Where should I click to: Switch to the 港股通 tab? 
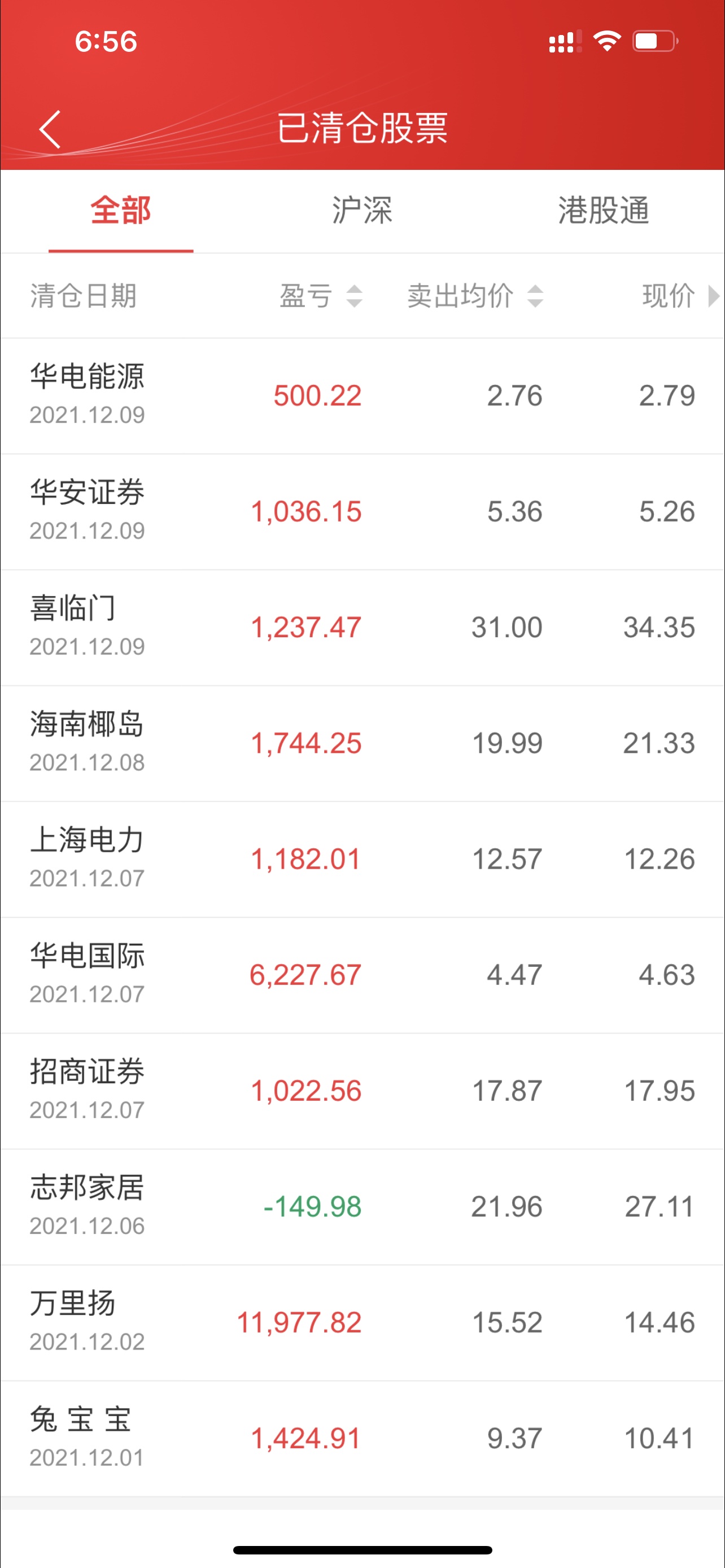(603, 211)
